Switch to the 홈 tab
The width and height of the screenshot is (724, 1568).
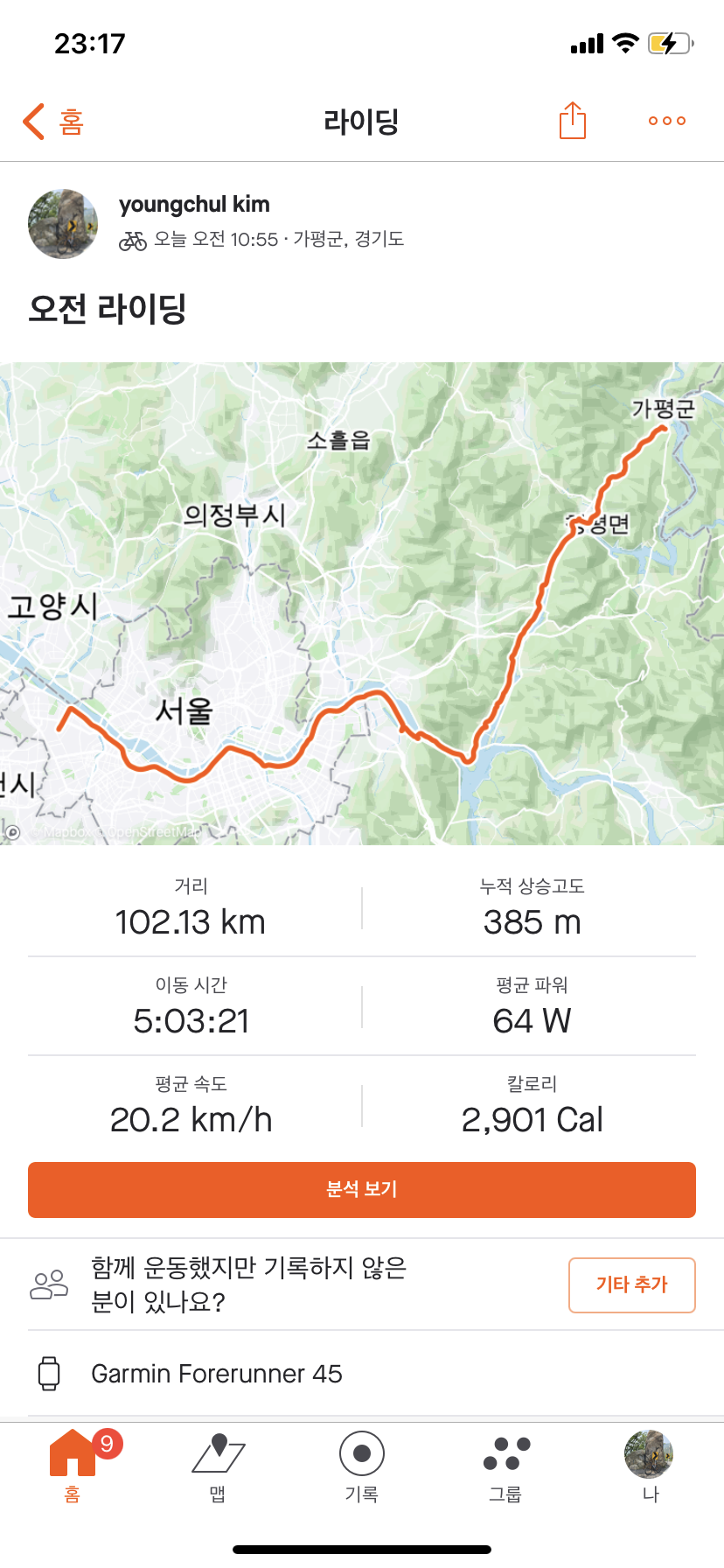73,1465
